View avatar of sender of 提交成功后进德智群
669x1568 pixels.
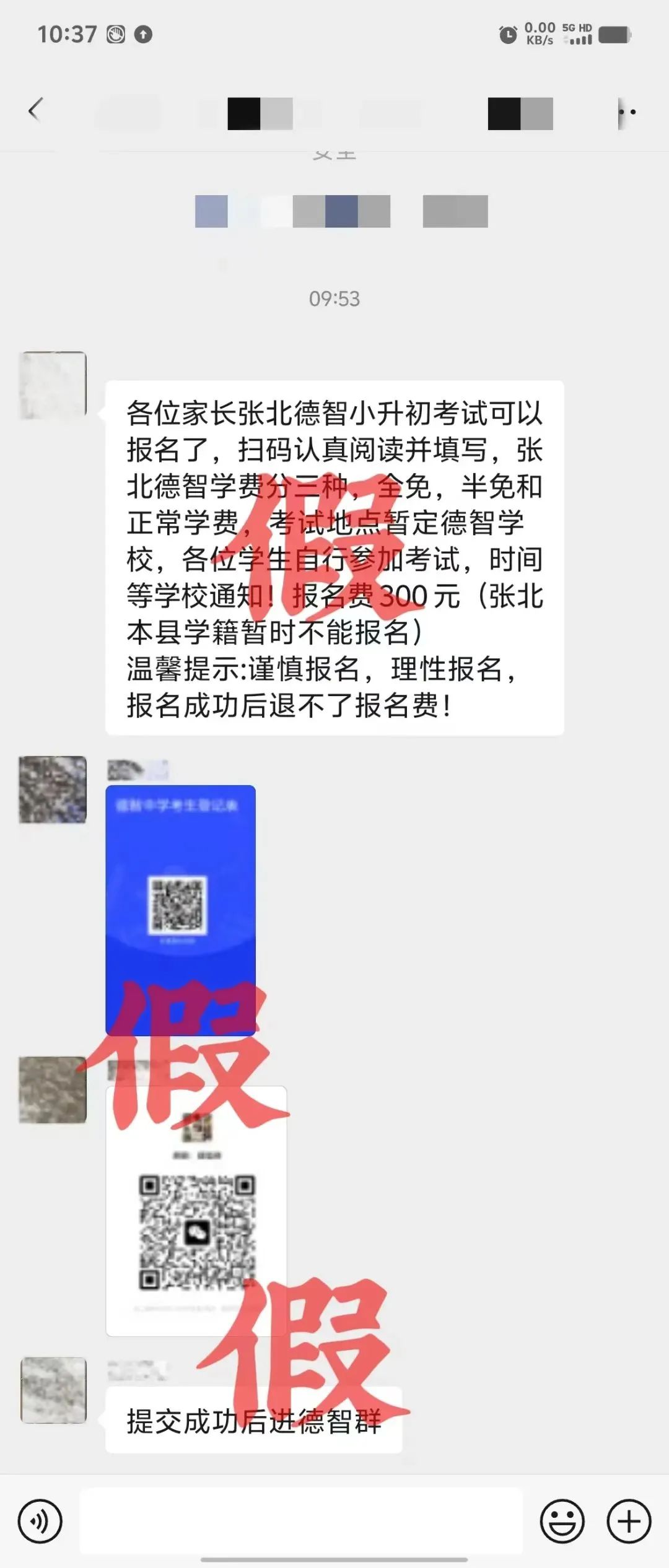click(53, 1390)
